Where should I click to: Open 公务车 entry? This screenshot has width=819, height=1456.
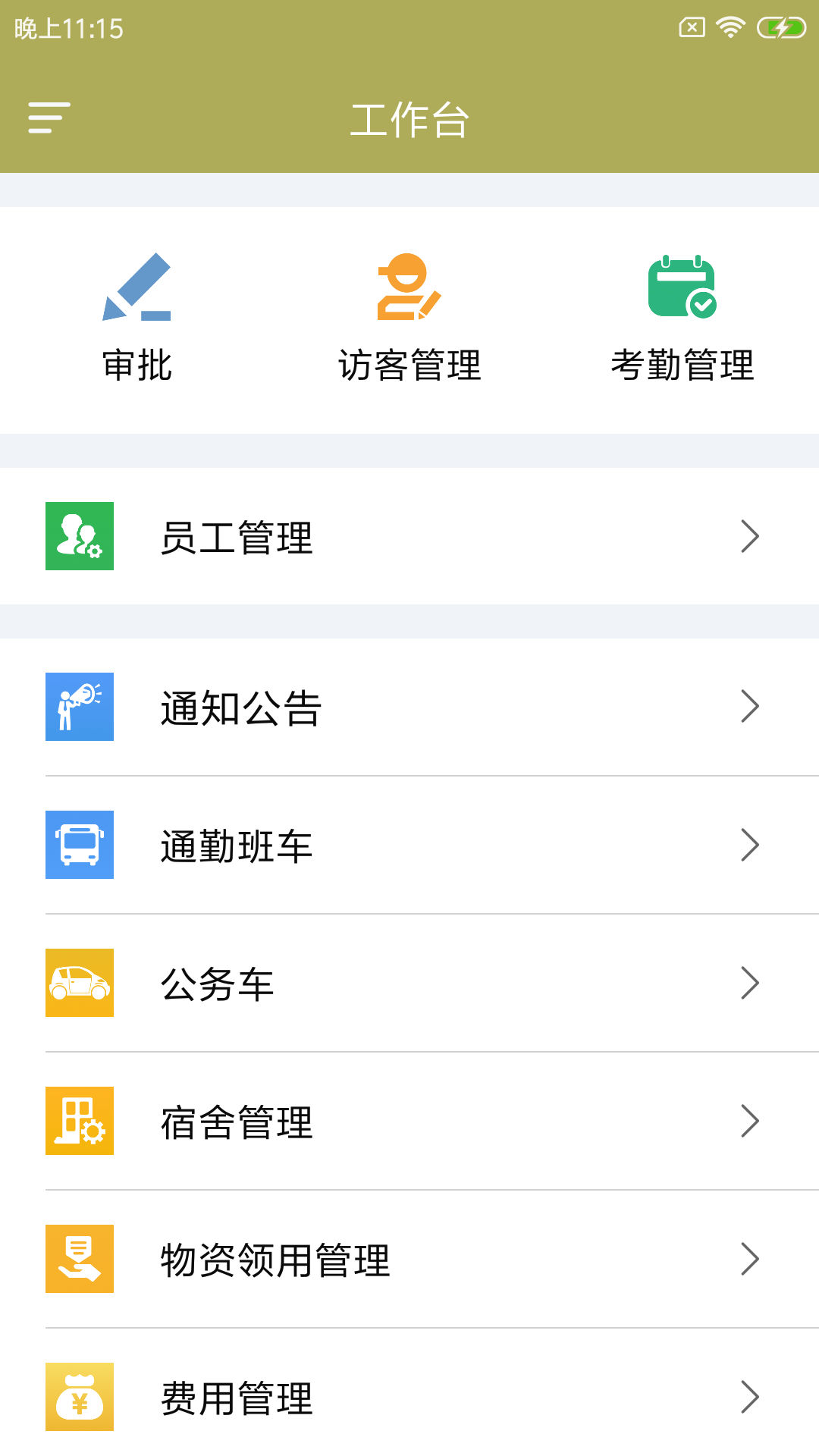click(x=409, y=983)
